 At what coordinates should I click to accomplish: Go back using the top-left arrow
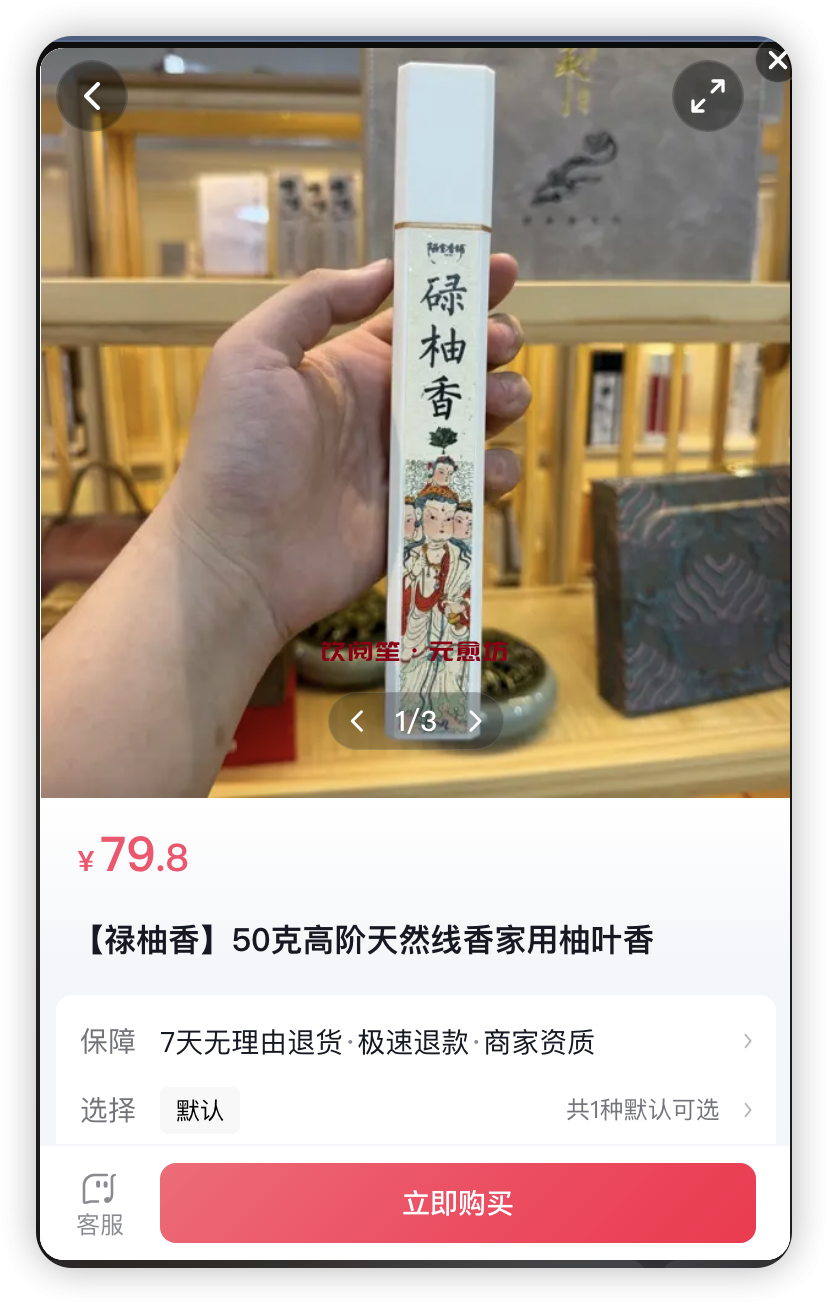(92, 97)
